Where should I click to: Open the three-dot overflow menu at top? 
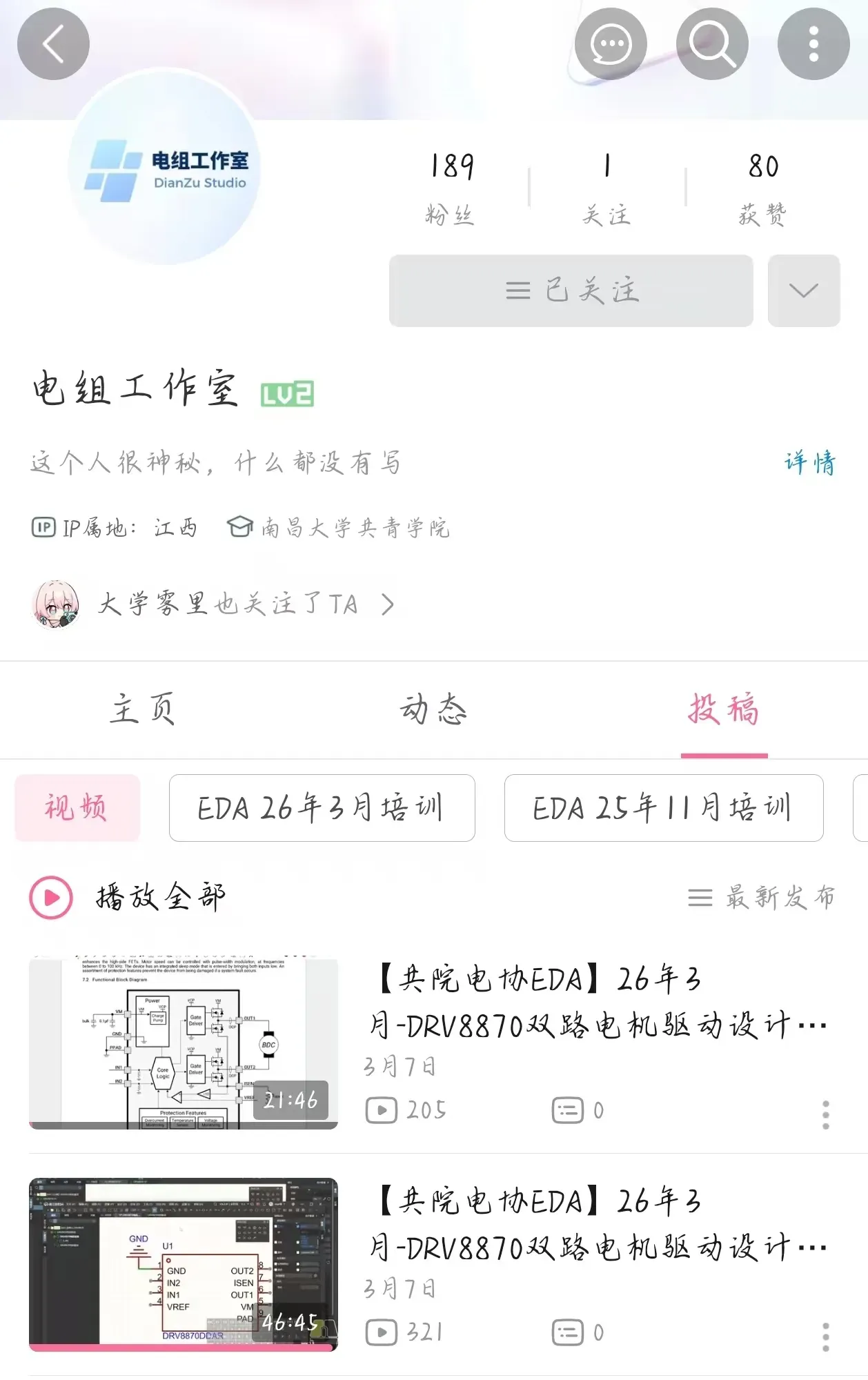(813, 44)
